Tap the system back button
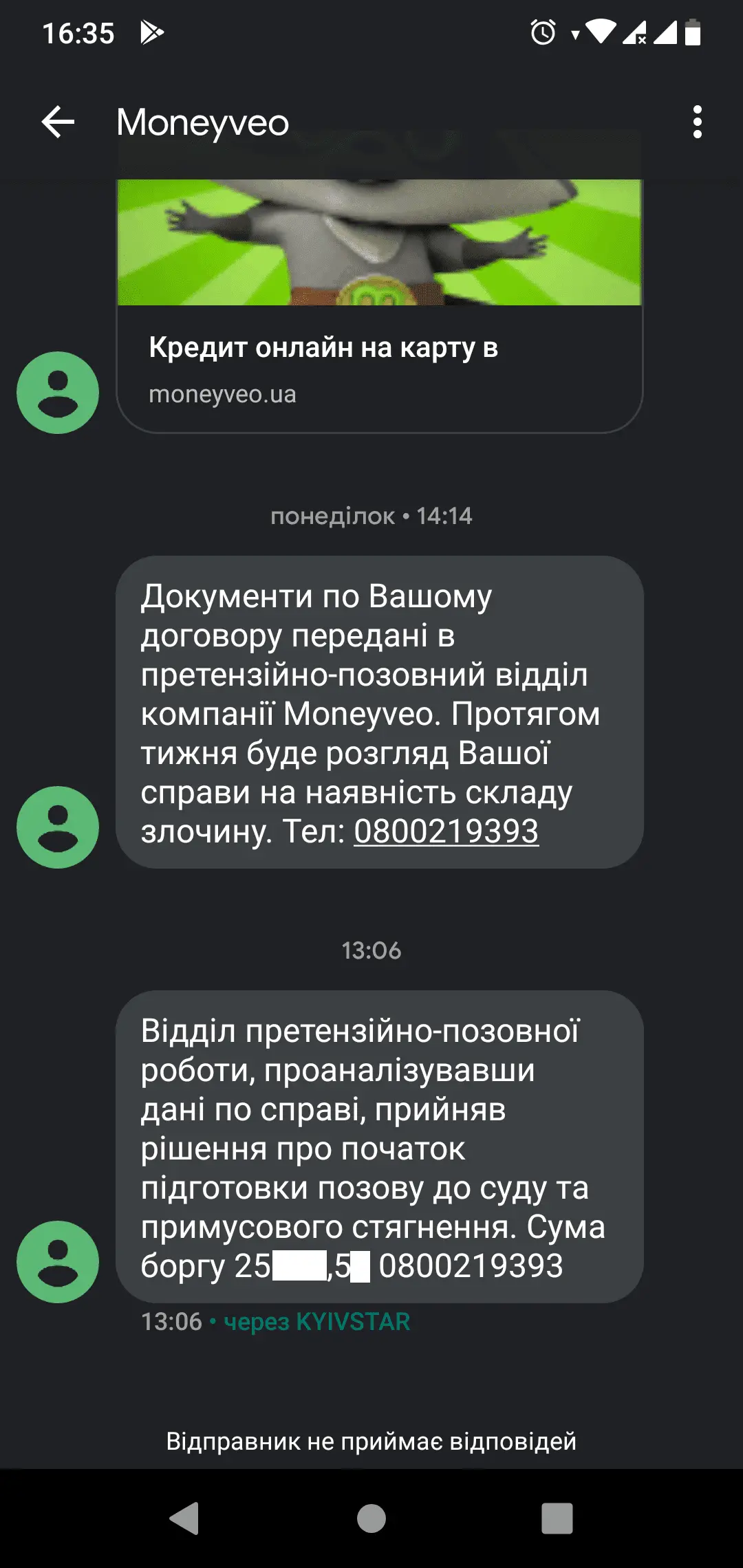Viewport: 743px width, 1568px height. pyautogui.click(x=184, y=1518)
